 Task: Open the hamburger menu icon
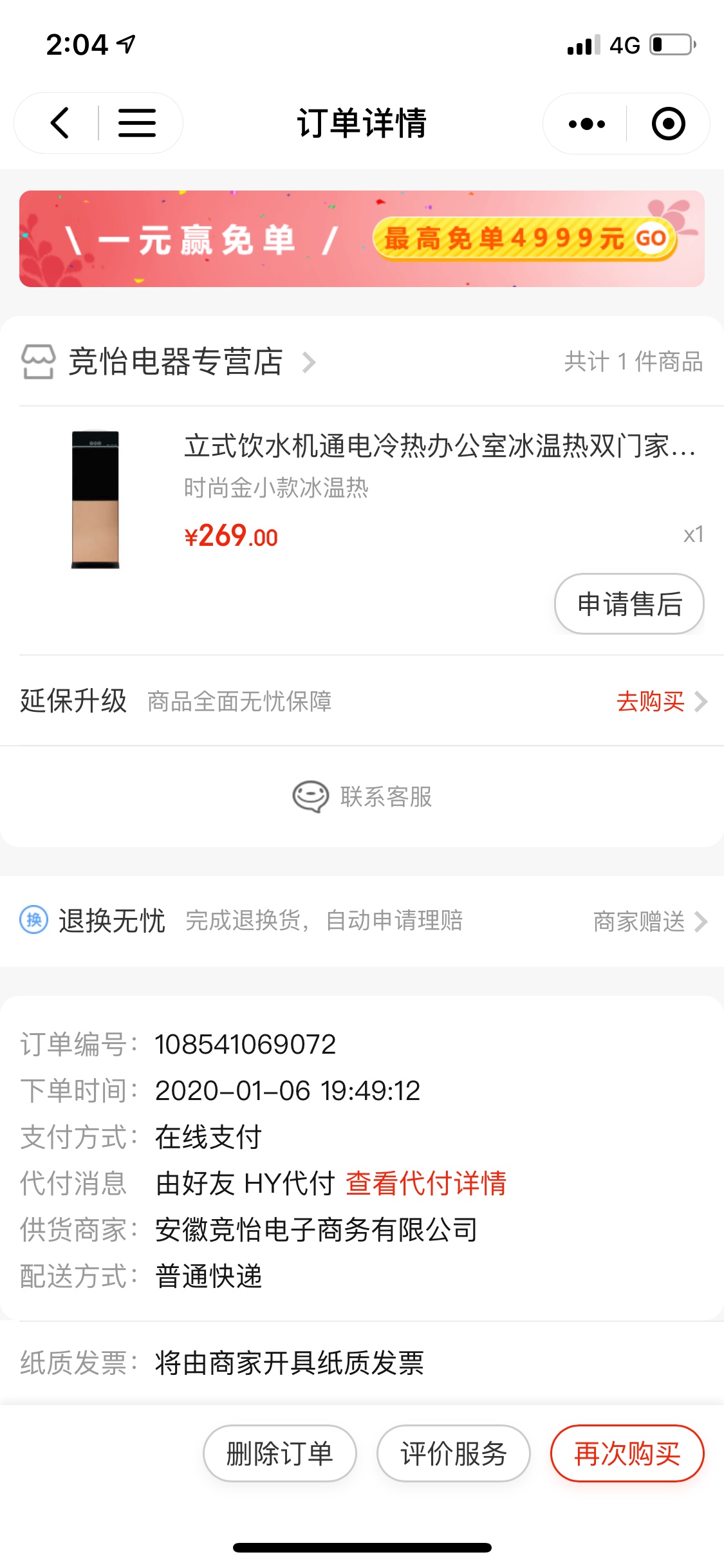click(x=136, y=123)
